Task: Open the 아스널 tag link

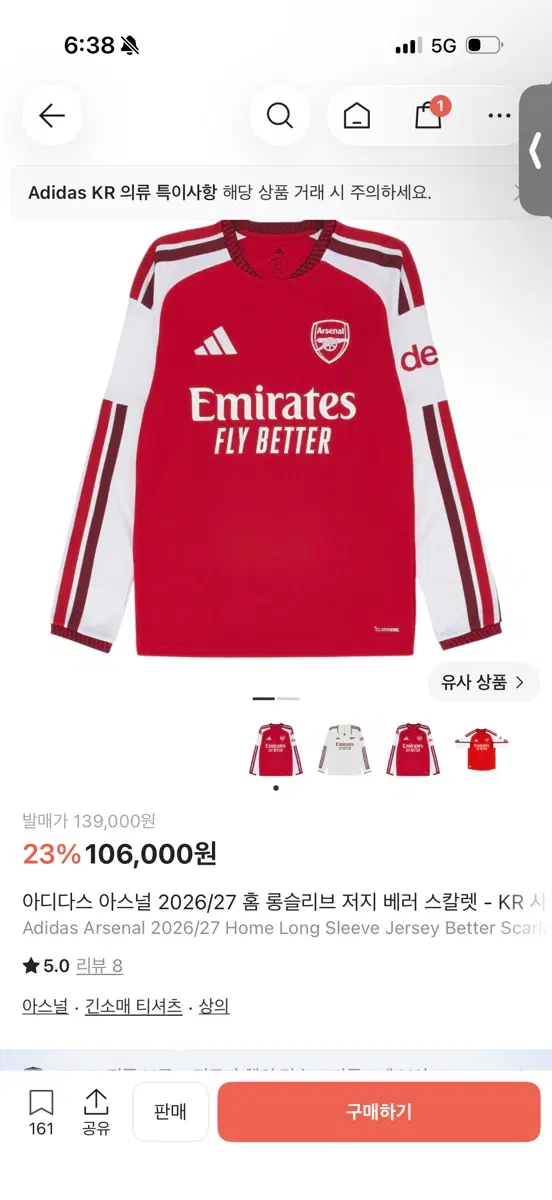Action: 45,1006
